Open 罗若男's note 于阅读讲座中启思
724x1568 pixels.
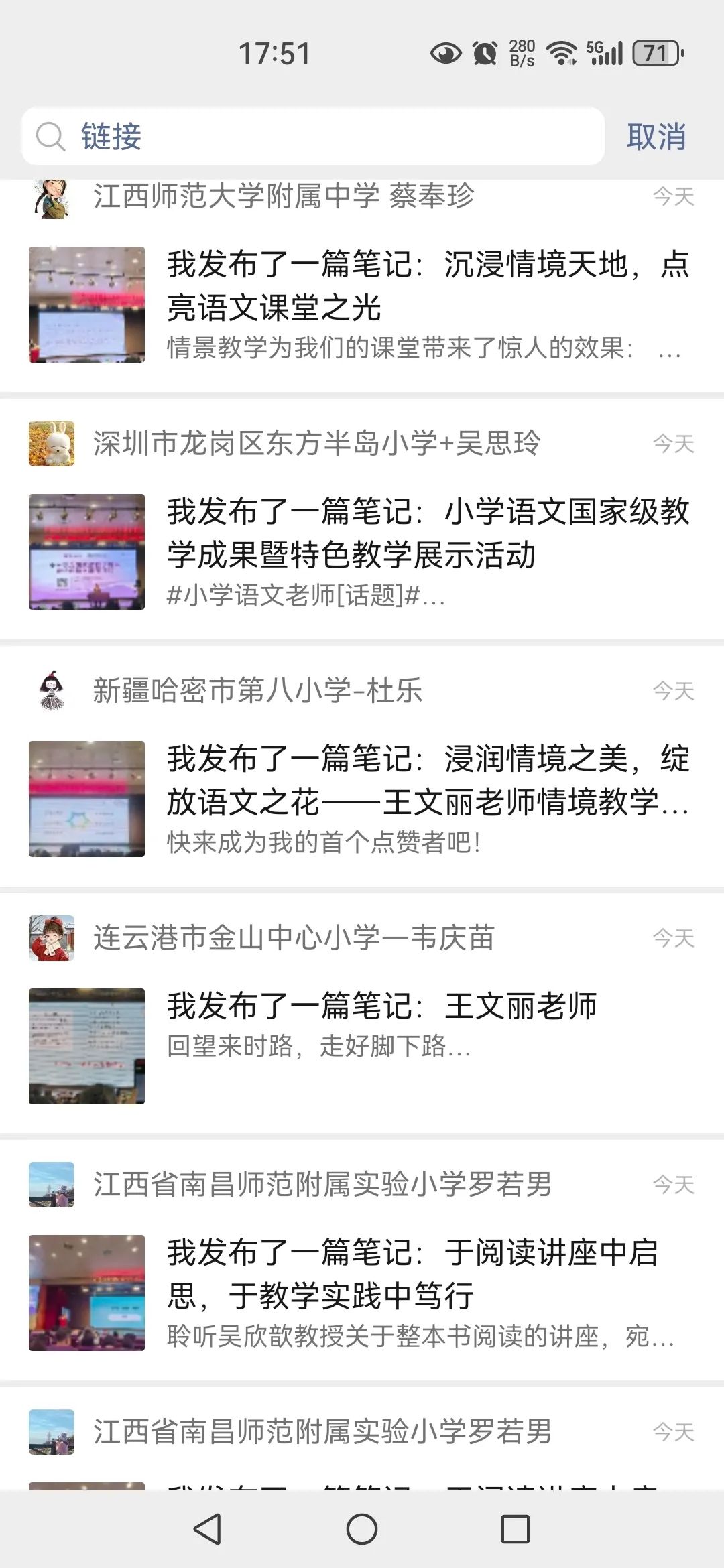pyautogui.click(x=412, y=1275)
